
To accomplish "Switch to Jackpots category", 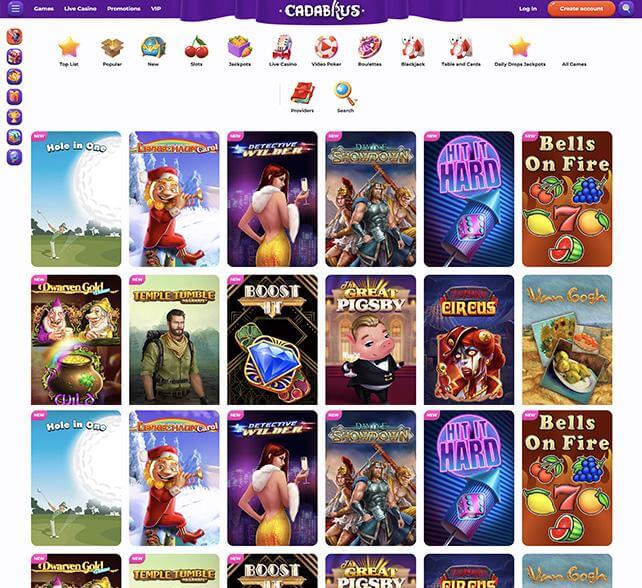I will pyautogui.click(x=239, y=50).
